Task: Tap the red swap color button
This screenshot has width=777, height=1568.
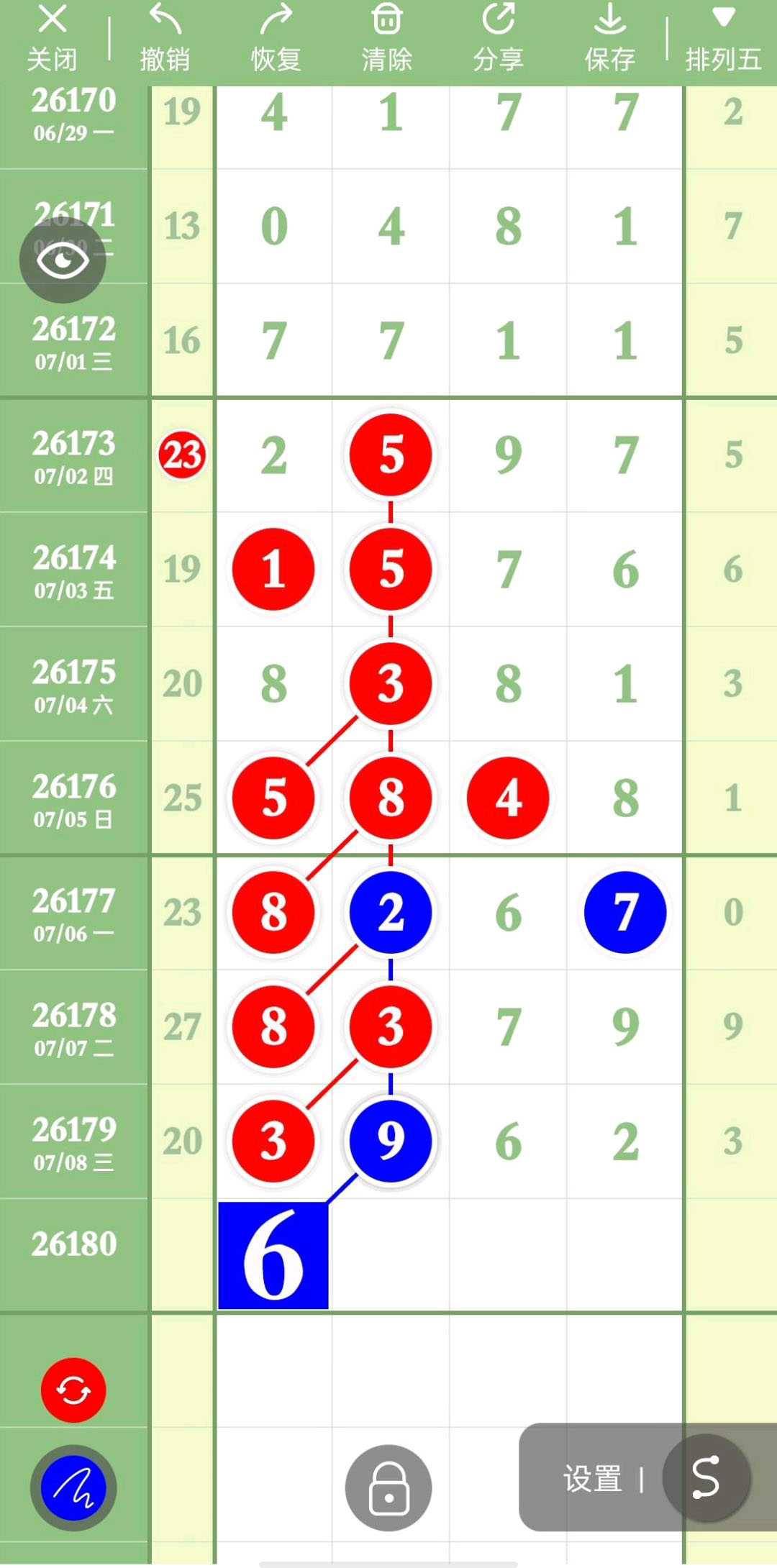Action: [x=73, y=1390]
